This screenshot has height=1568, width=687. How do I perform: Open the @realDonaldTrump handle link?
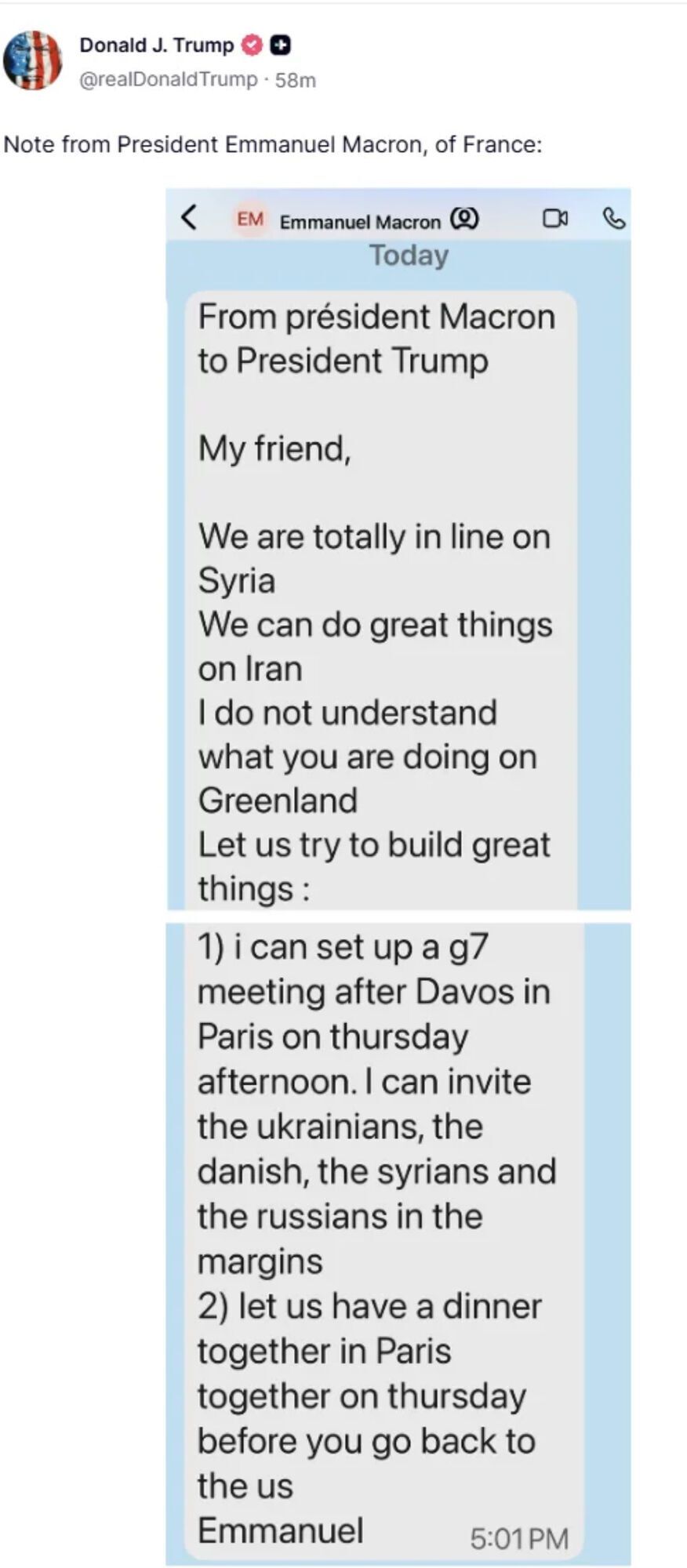[x=169, y=80]
